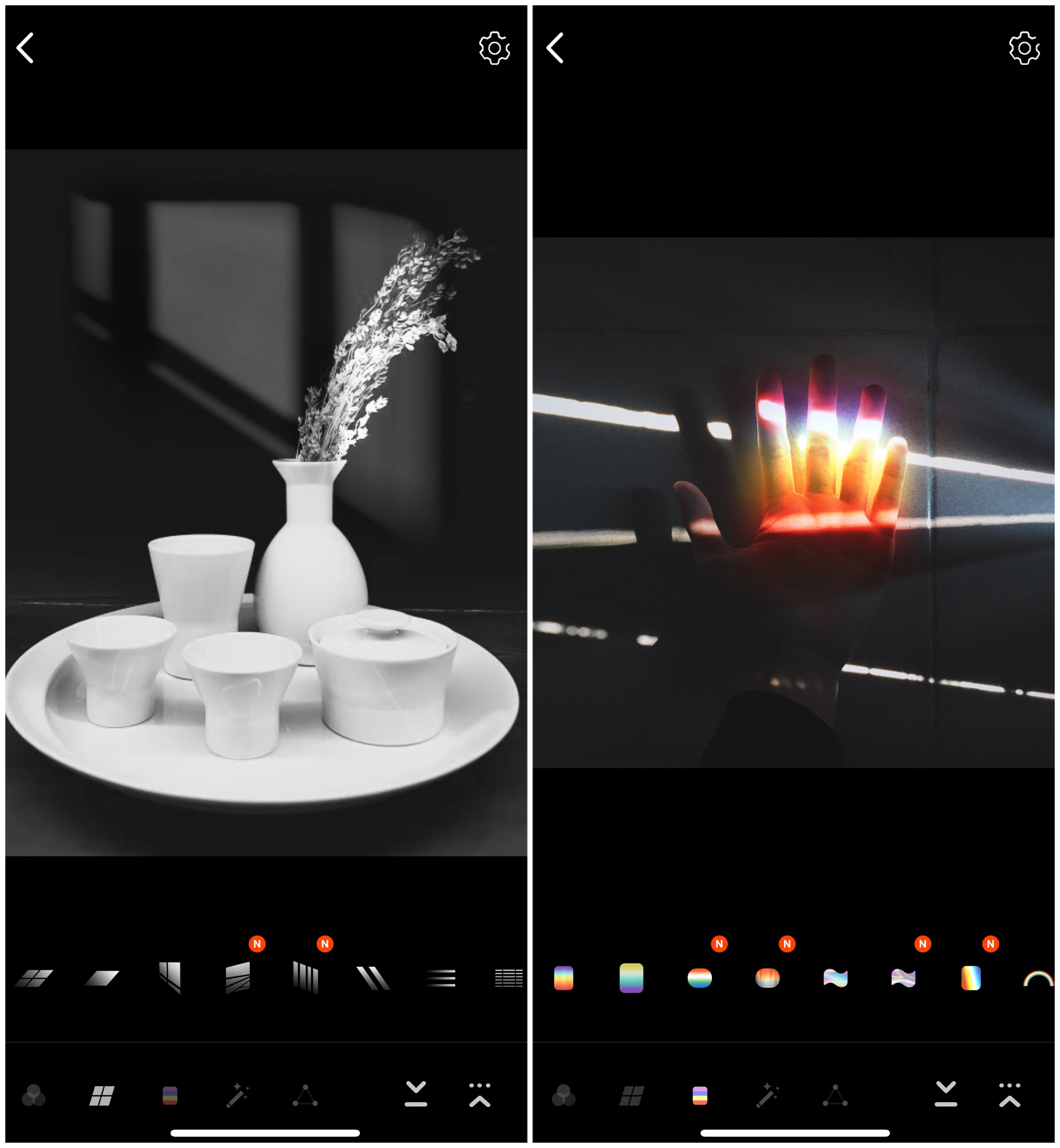
Task: Select the wavy pastel flag overlay without badge
Action: 835,978
